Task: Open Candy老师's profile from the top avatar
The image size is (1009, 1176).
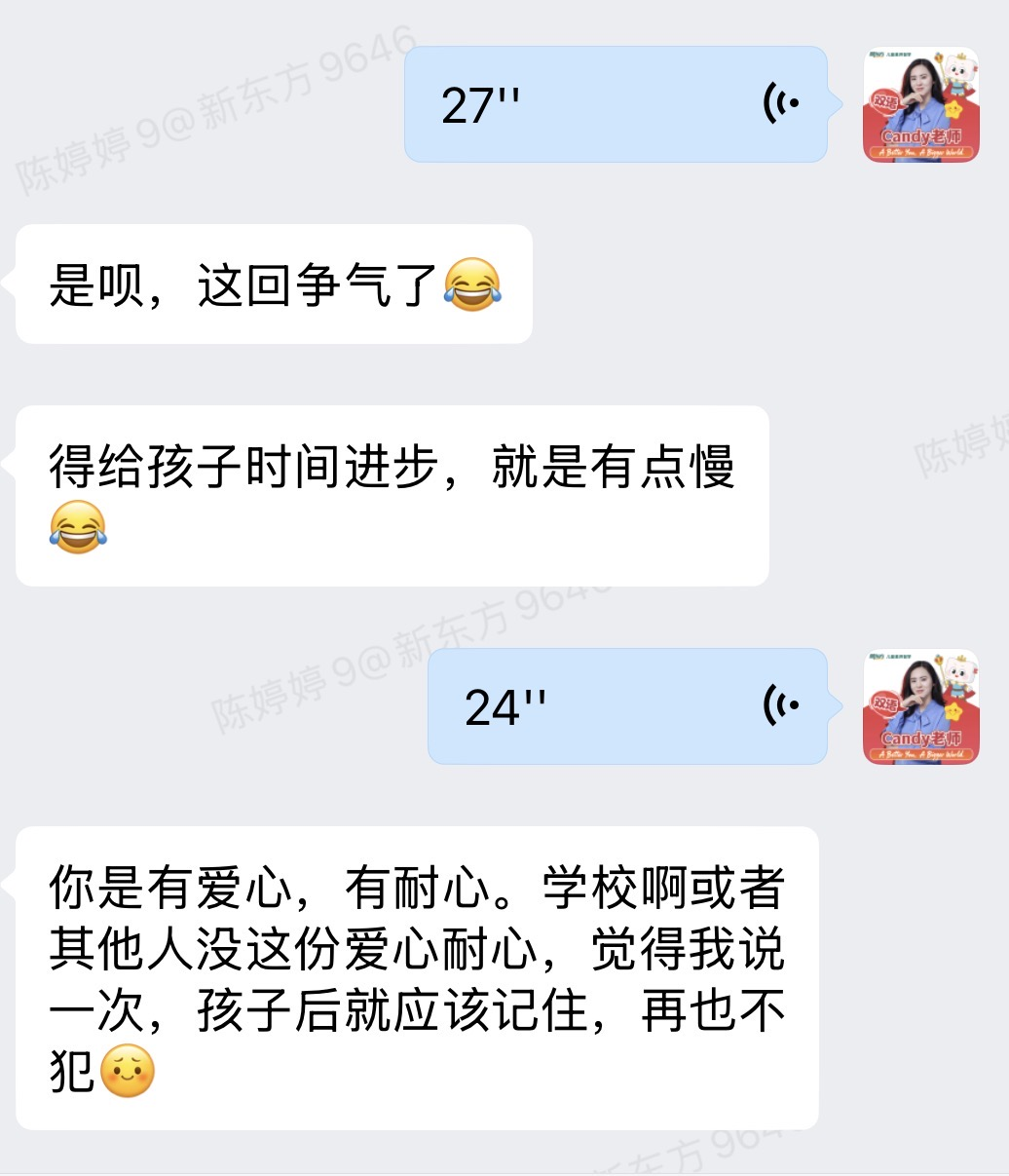Action: (920, 104)
